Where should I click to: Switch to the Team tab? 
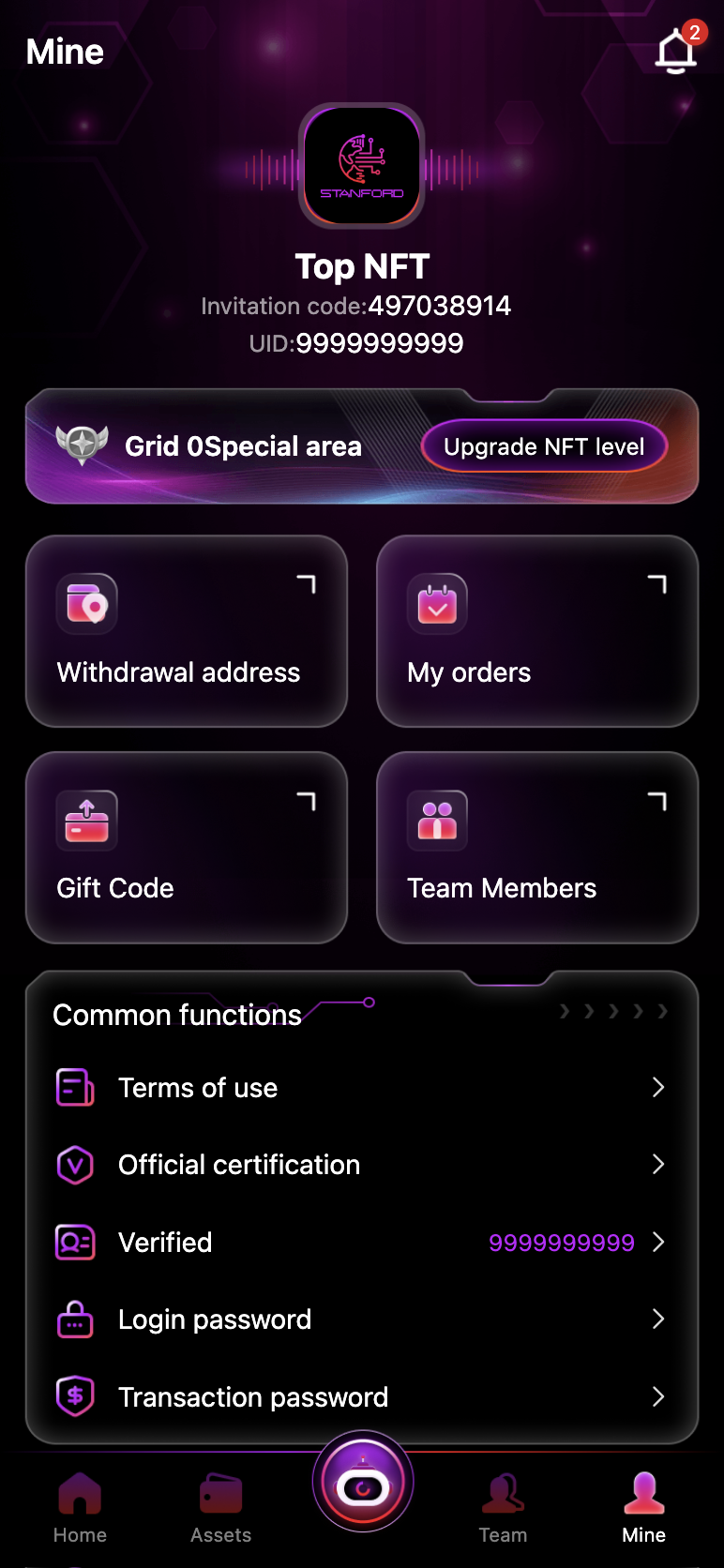503,1506
